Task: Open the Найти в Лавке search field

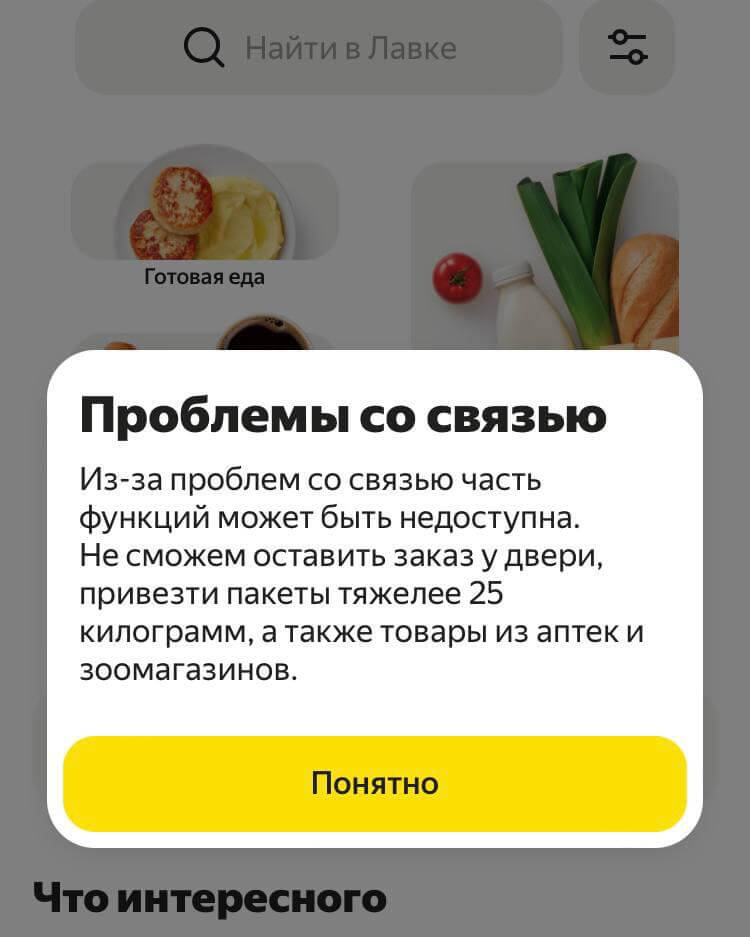Action: 319,47
